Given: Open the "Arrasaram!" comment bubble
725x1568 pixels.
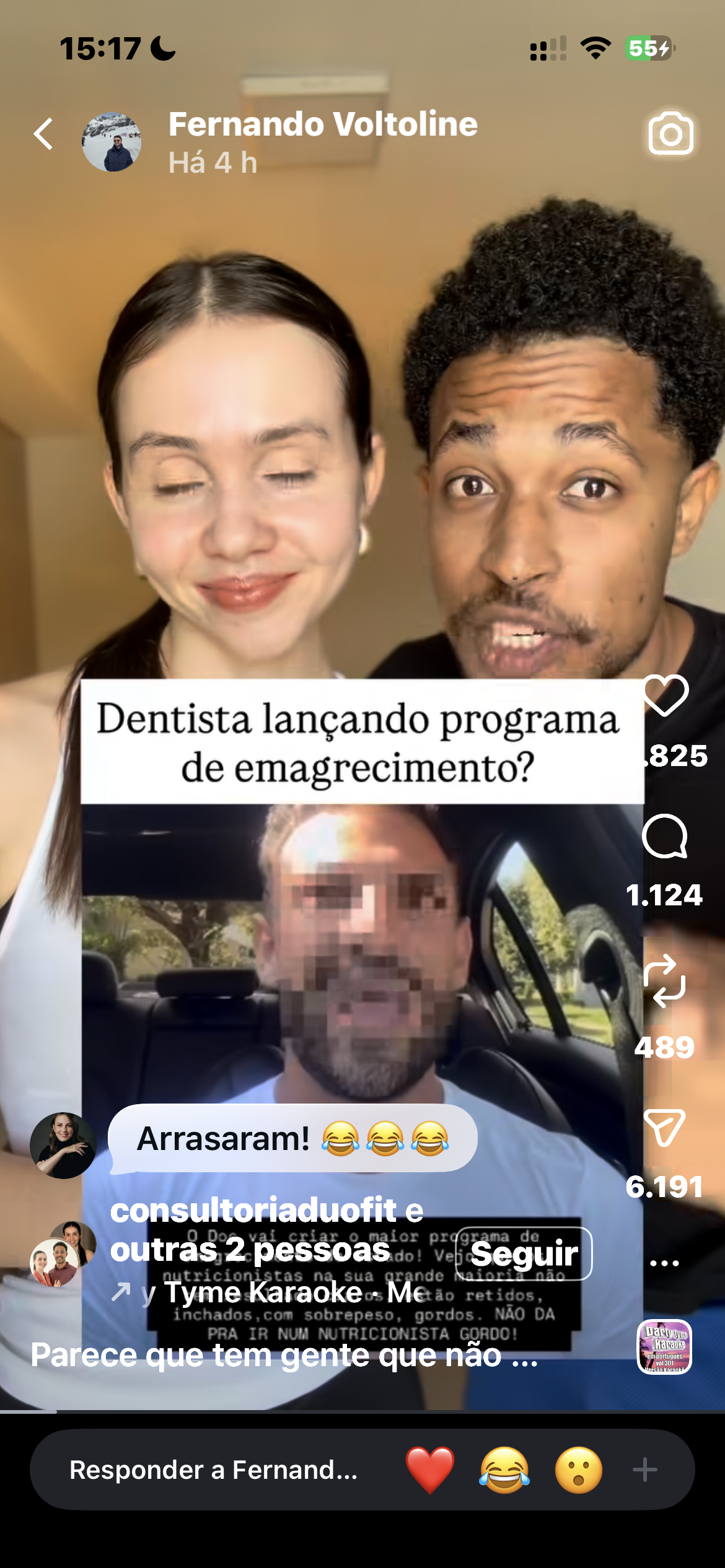Looking at the screenshot, I should pos(292,1138).
